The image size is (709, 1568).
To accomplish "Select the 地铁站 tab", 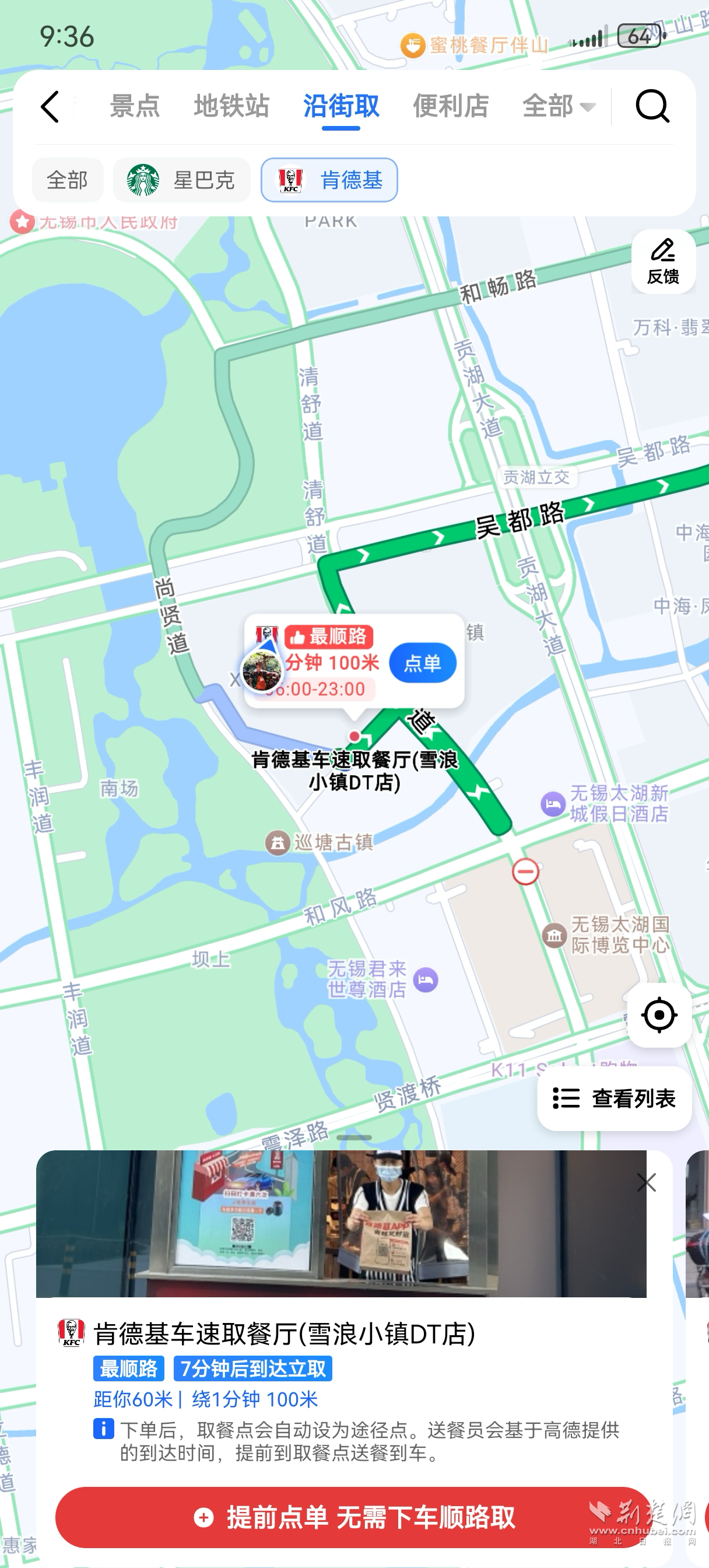I will click(x=231, y=107).
